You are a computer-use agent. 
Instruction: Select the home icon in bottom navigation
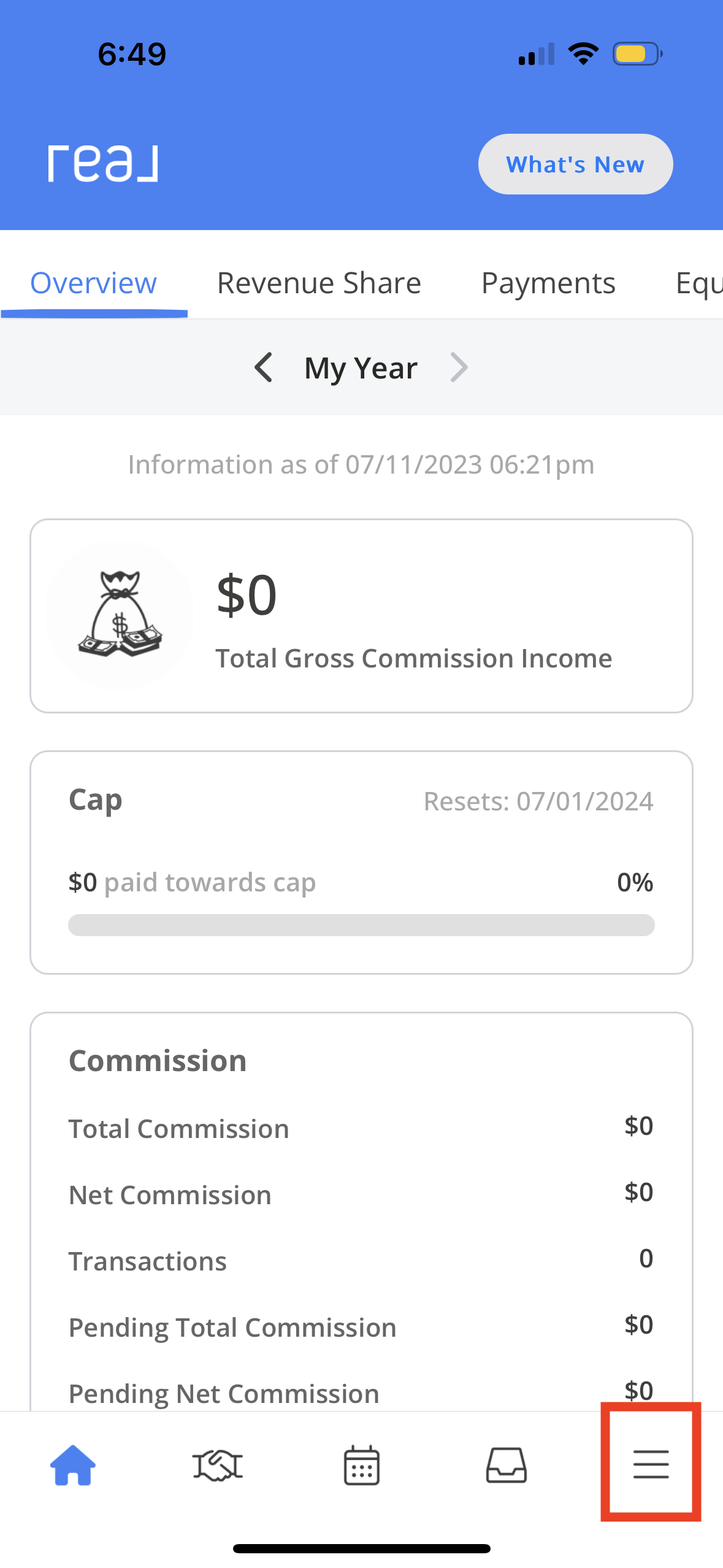72,1465
